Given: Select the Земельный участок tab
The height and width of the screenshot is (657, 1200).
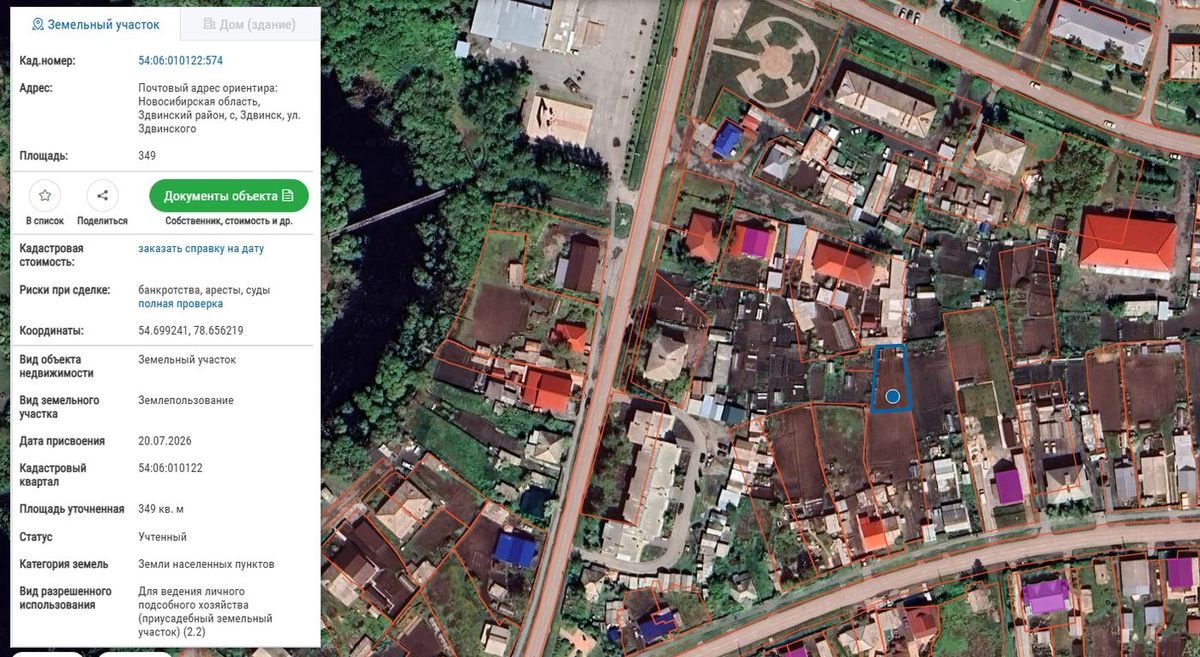Looking at the screenshot, I should coord(95,24).
